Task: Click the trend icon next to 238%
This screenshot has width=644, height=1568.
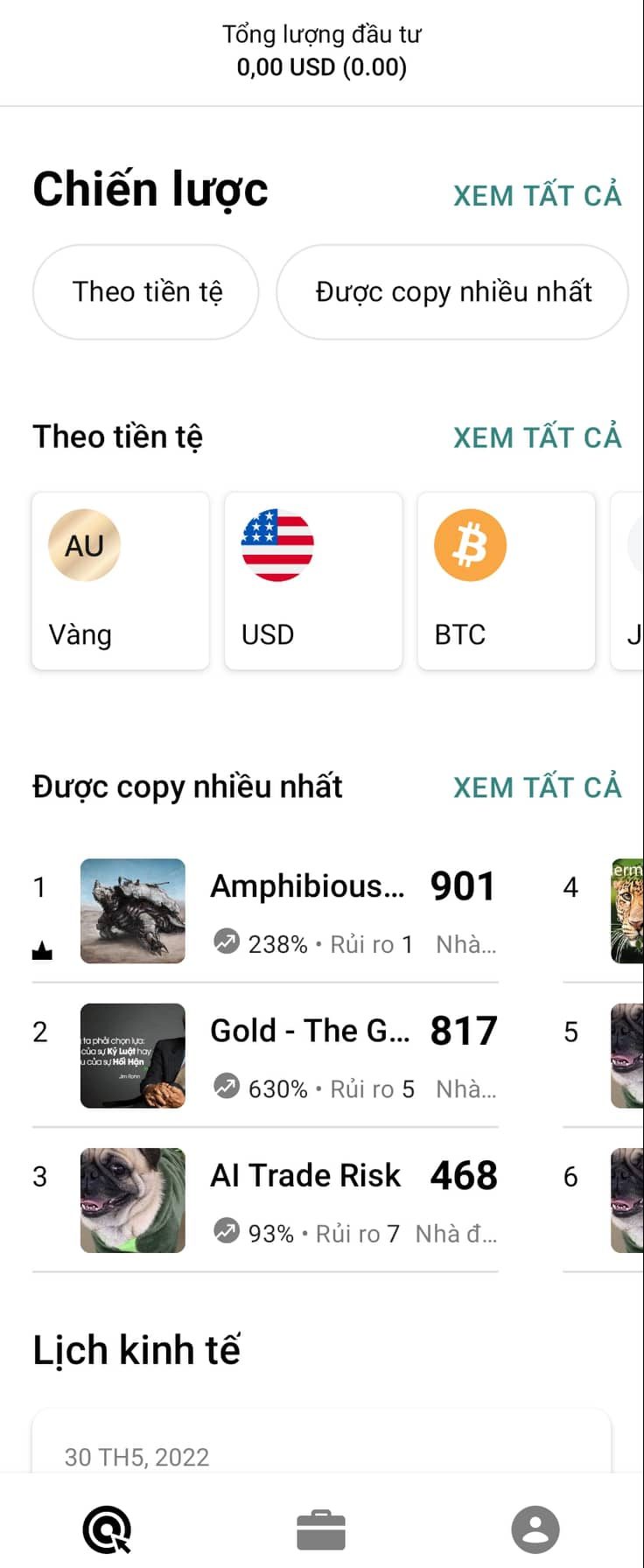Action: (x=226, y=942)
